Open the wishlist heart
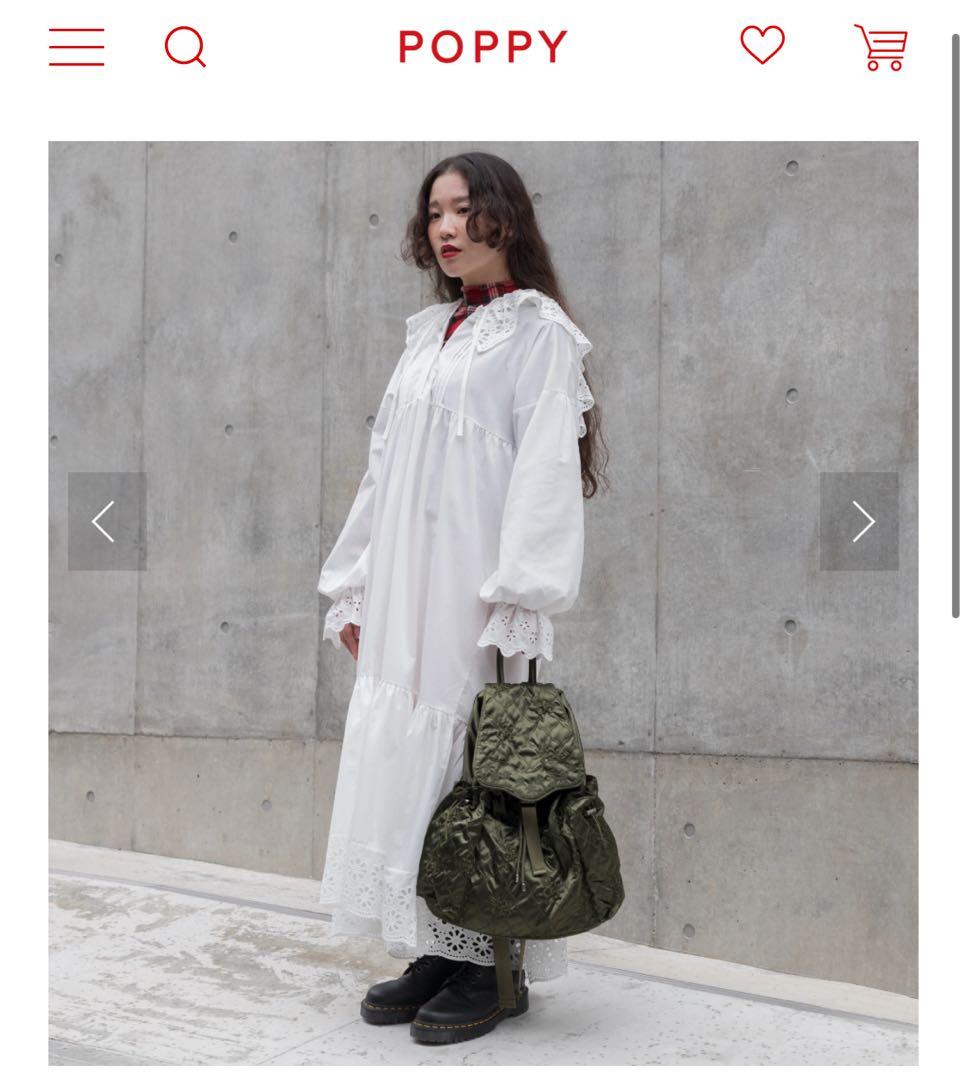This screenshot has width=967, height=1080. (762, 46)
